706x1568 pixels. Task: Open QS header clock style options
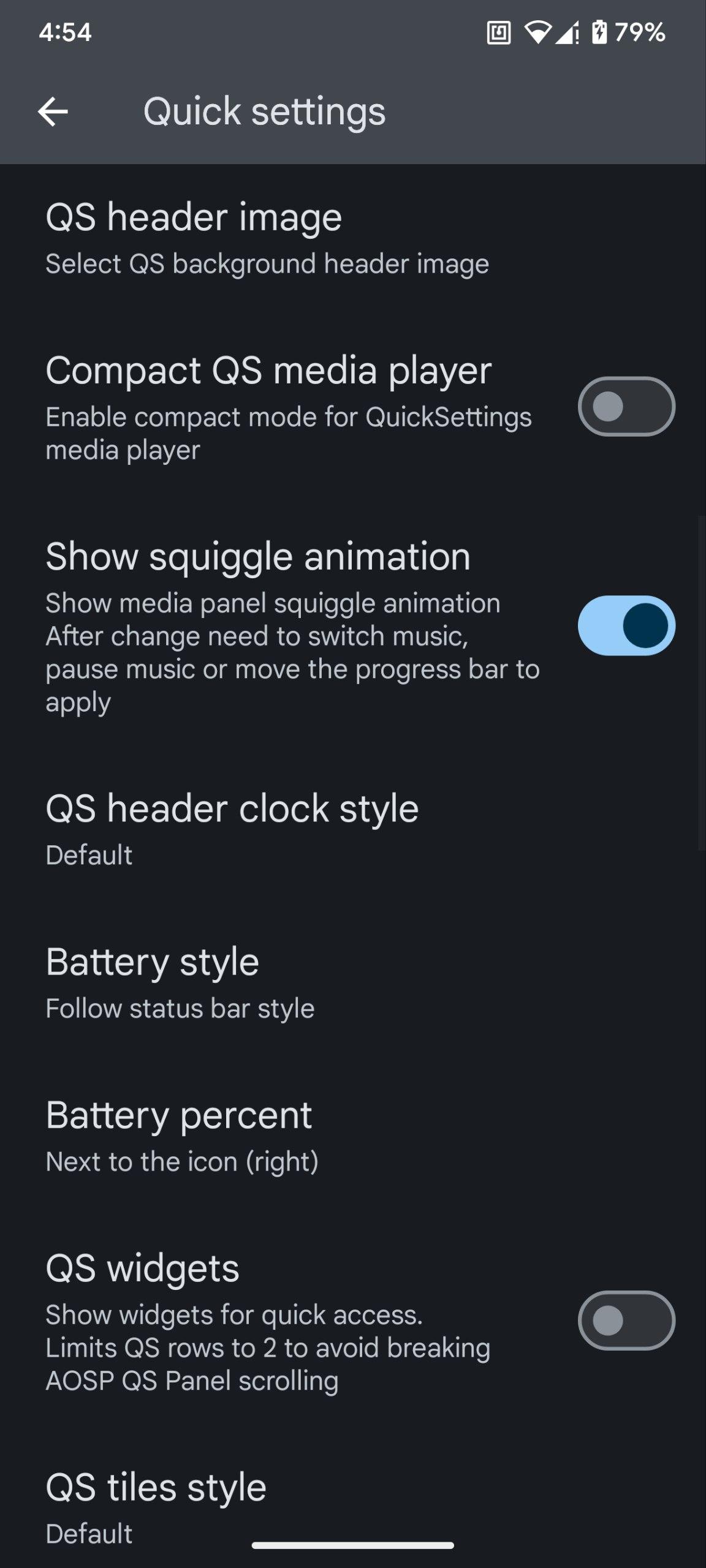coord(232,829)
